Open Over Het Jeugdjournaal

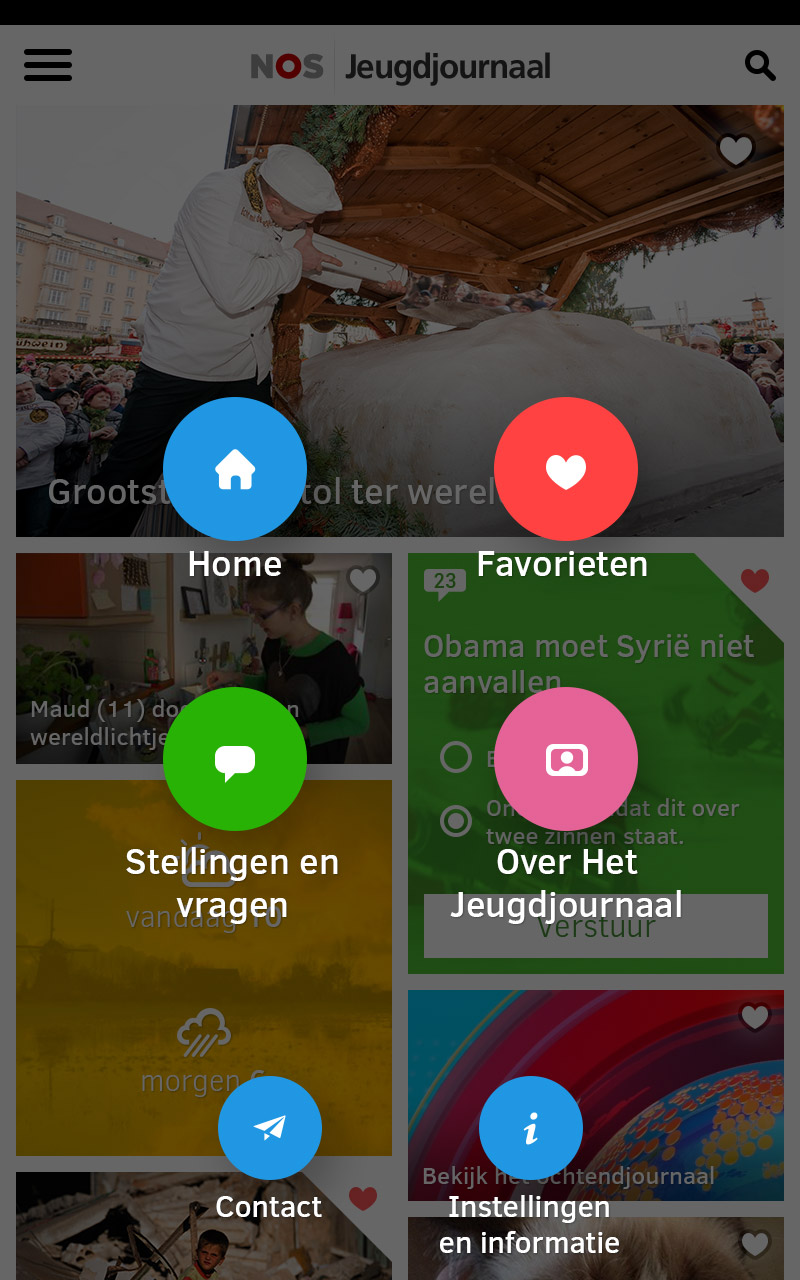tap(566, 759)
